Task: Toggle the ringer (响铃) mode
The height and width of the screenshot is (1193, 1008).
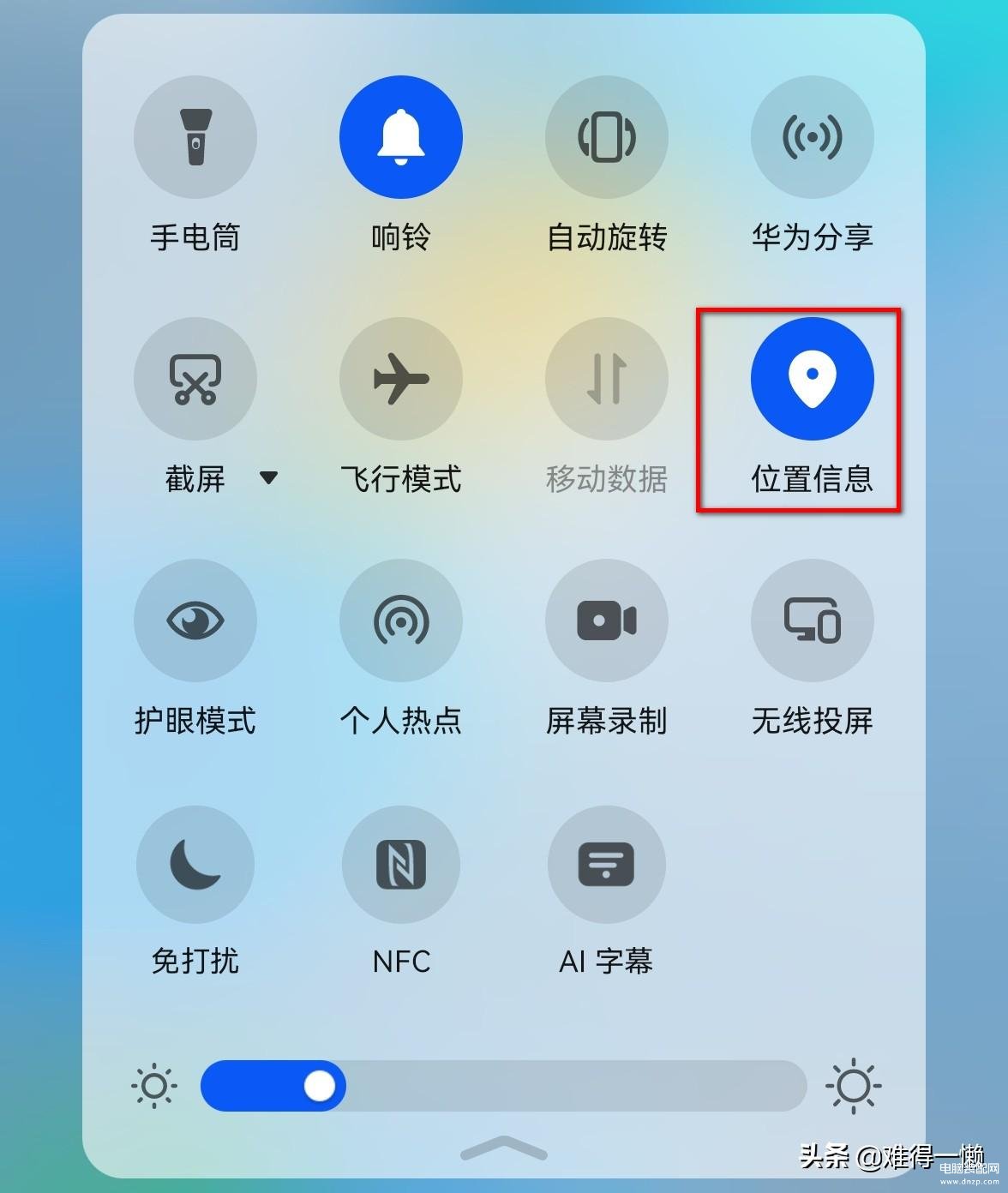Action: [x=401, y=138]
